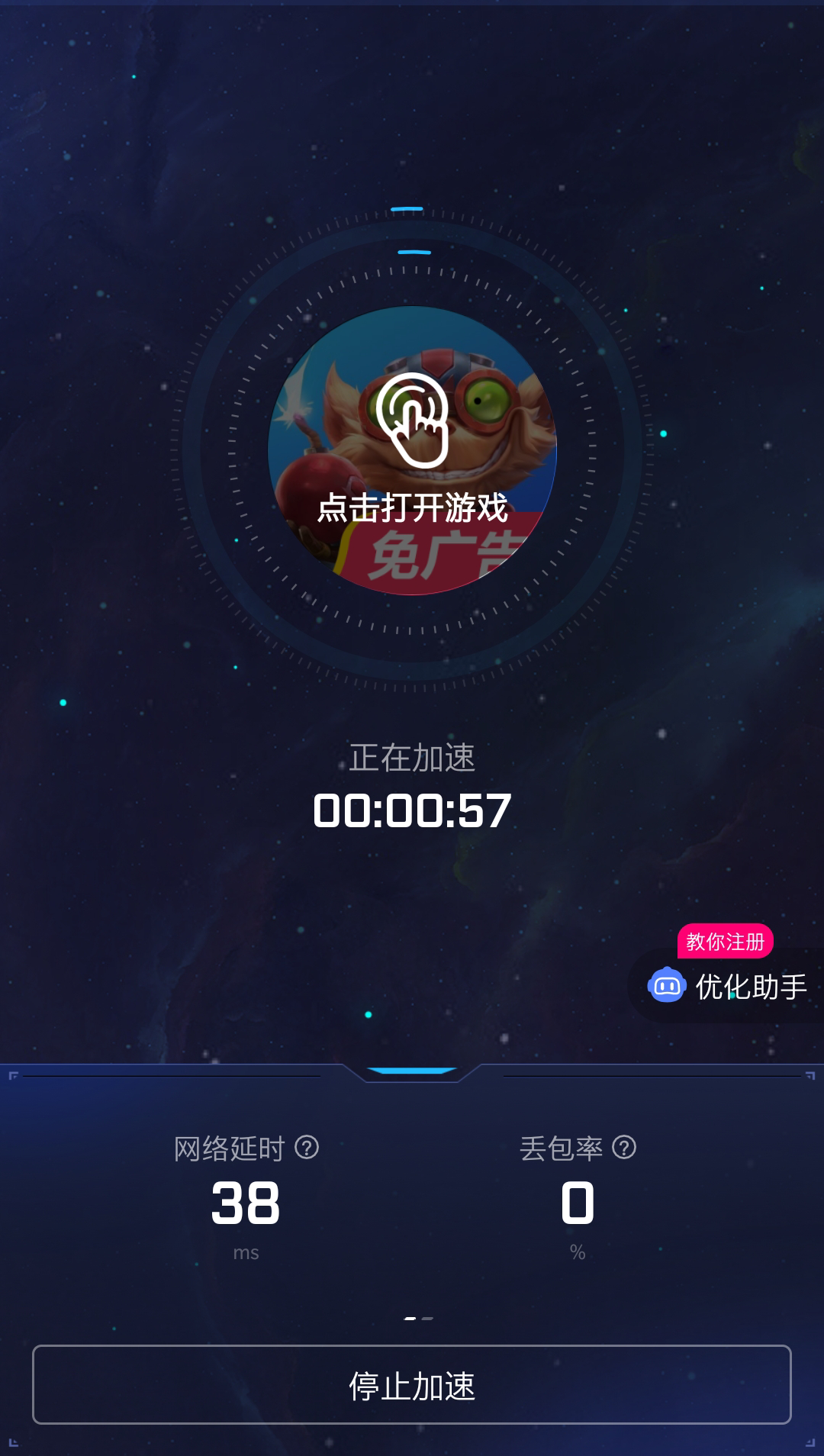Tap 点击打开游戏 to launch the game
The width and height of the screenshot is (824, 1456).
[x=412, y=450]
